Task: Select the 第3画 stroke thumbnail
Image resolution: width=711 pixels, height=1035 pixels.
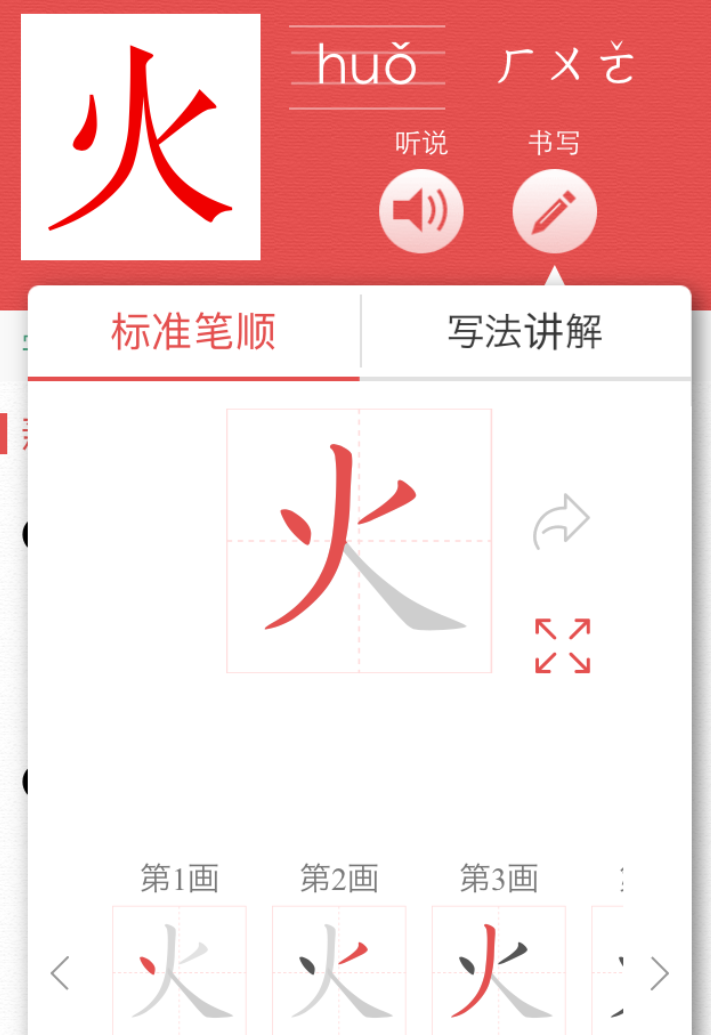Action: 498,968
